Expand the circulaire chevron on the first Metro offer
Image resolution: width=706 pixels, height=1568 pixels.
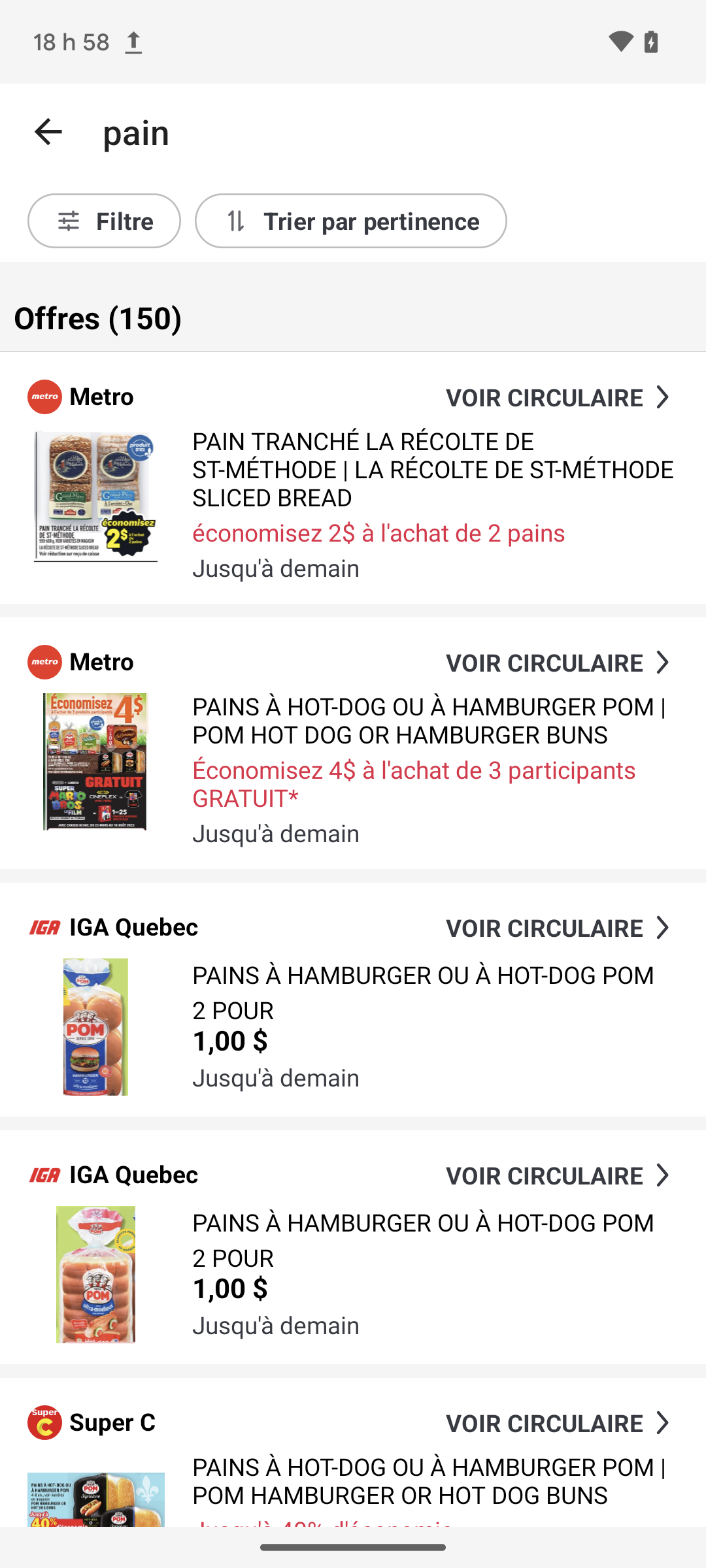(x=662, y=397)
